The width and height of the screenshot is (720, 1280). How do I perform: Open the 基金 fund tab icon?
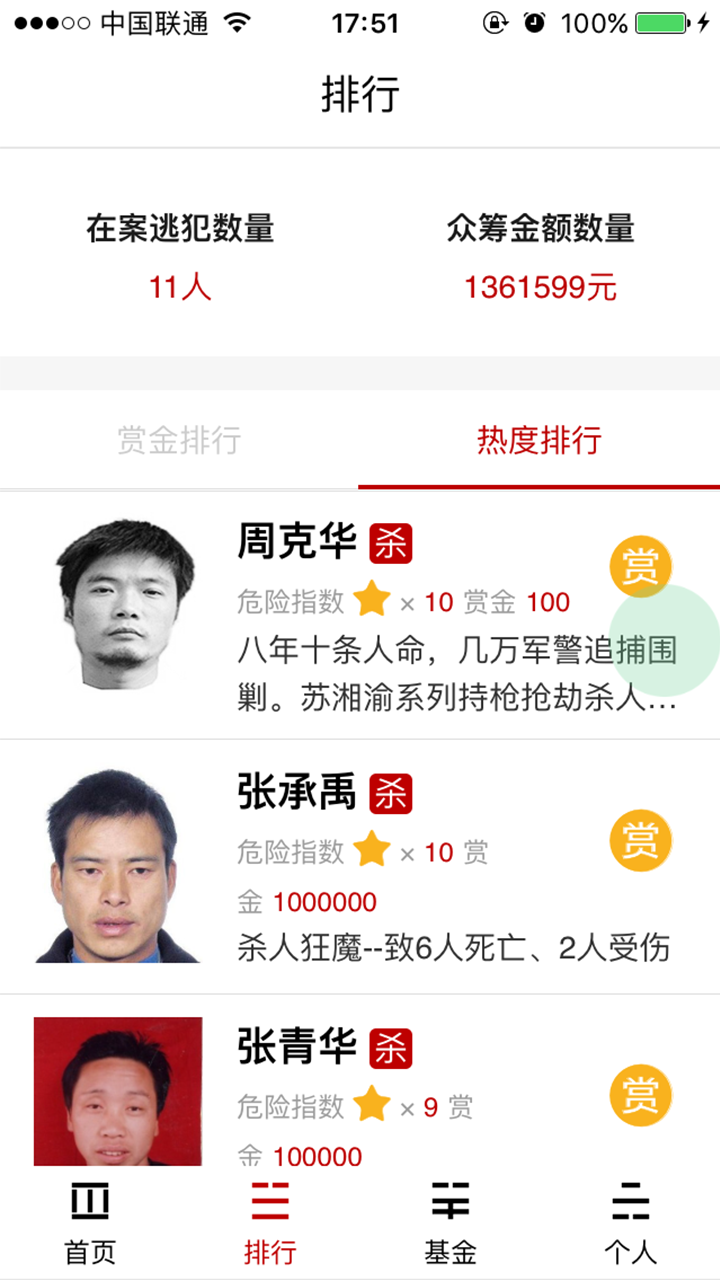(x=450, y=1208)
